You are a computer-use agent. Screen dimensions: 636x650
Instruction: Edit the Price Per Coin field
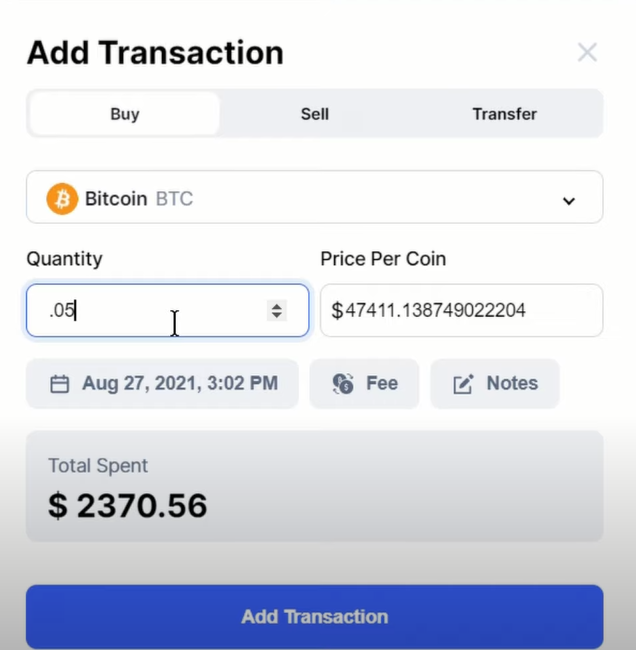pos(461,311)
